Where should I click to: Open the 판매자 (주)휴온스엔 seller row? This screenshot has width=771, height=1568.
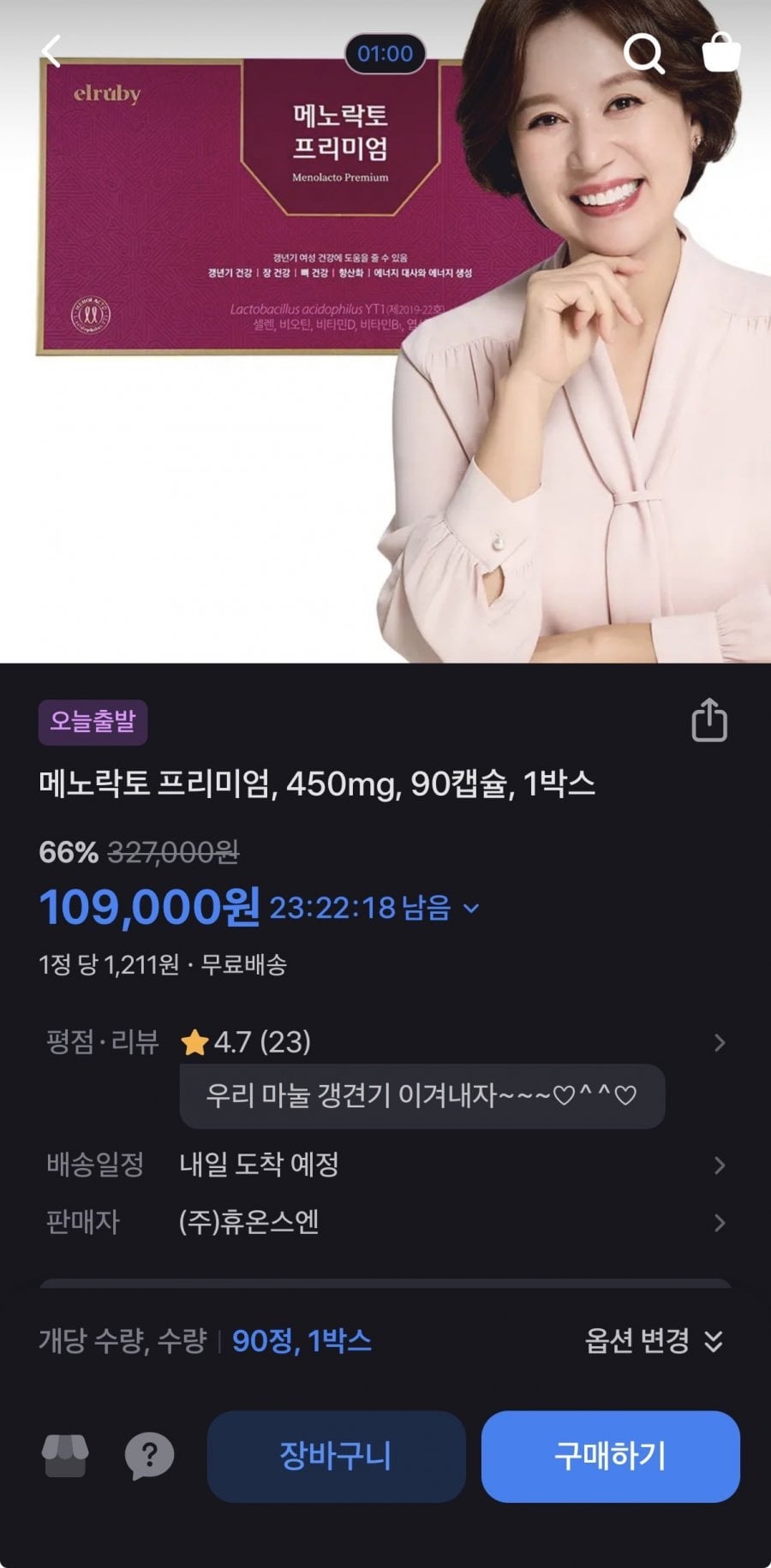[385, 1222]
